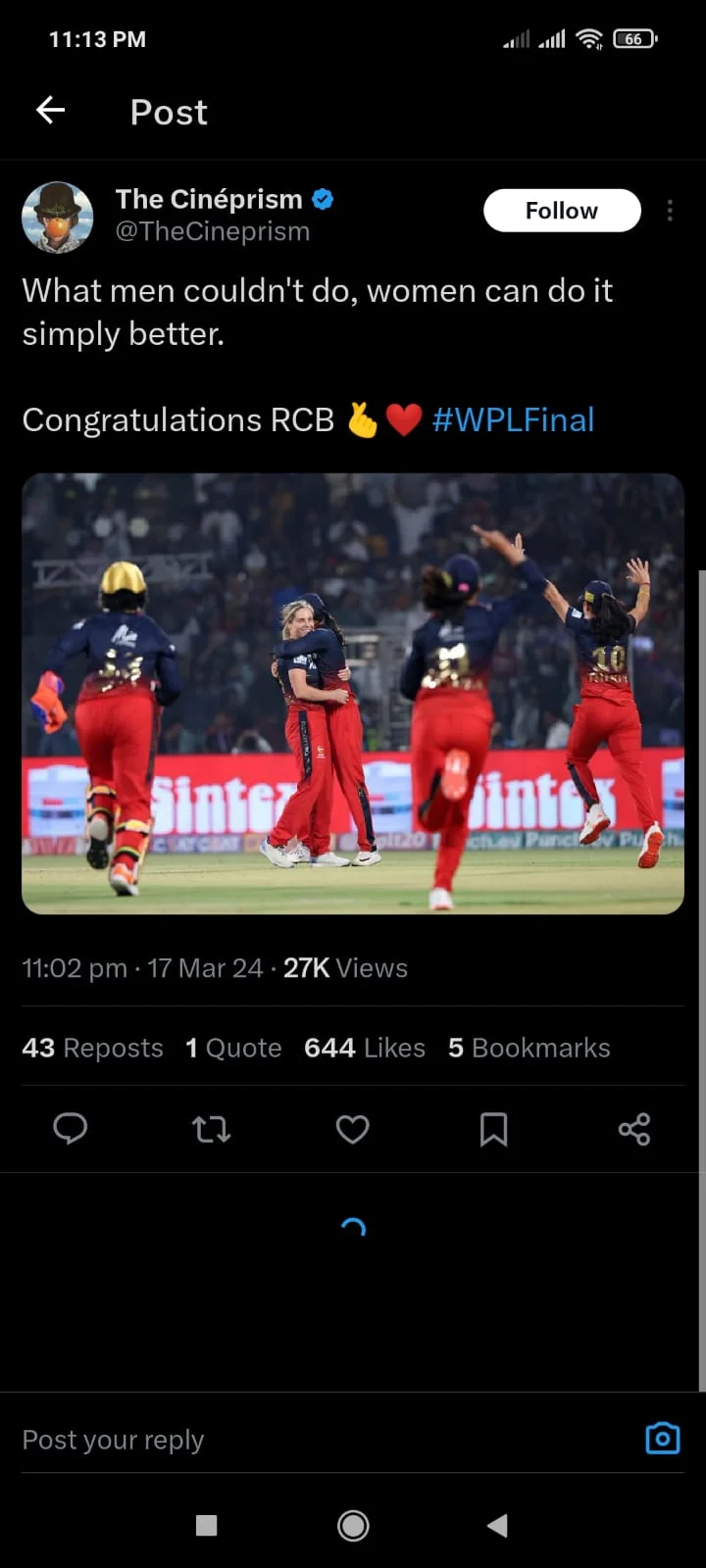Open the post's overflow menu

coord(670,211)
